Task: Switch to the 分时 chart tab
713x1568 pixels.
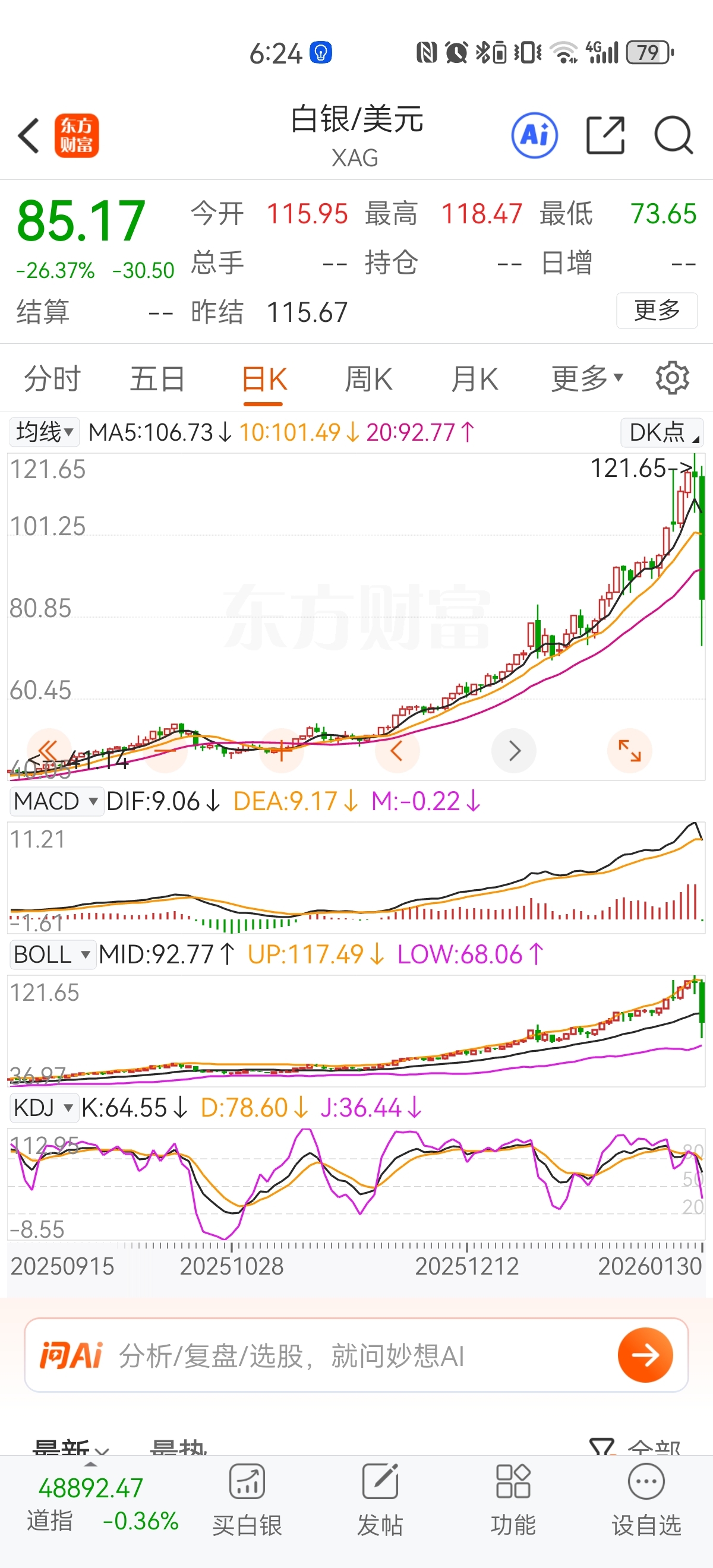Action: (52, 379)
